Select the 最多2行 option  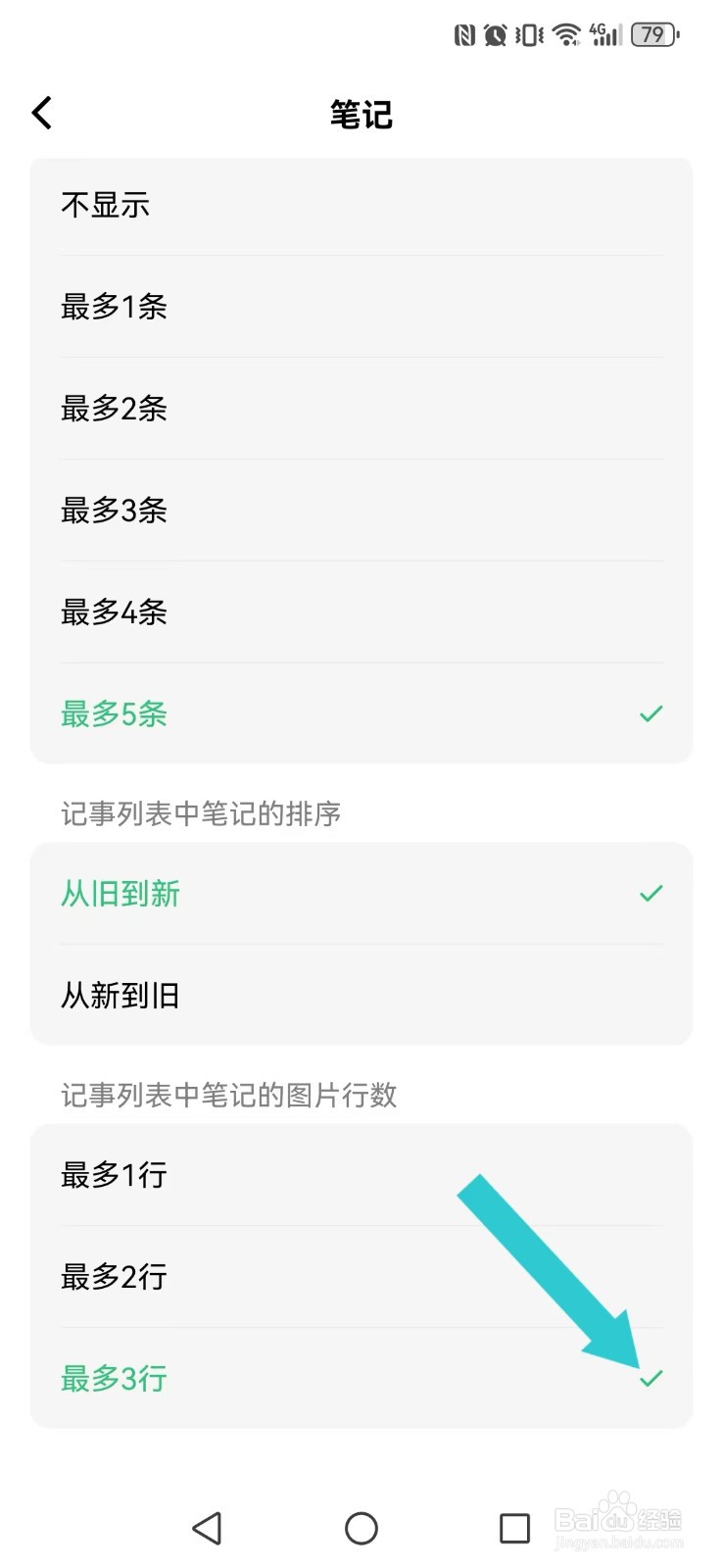coord(113,1276)
